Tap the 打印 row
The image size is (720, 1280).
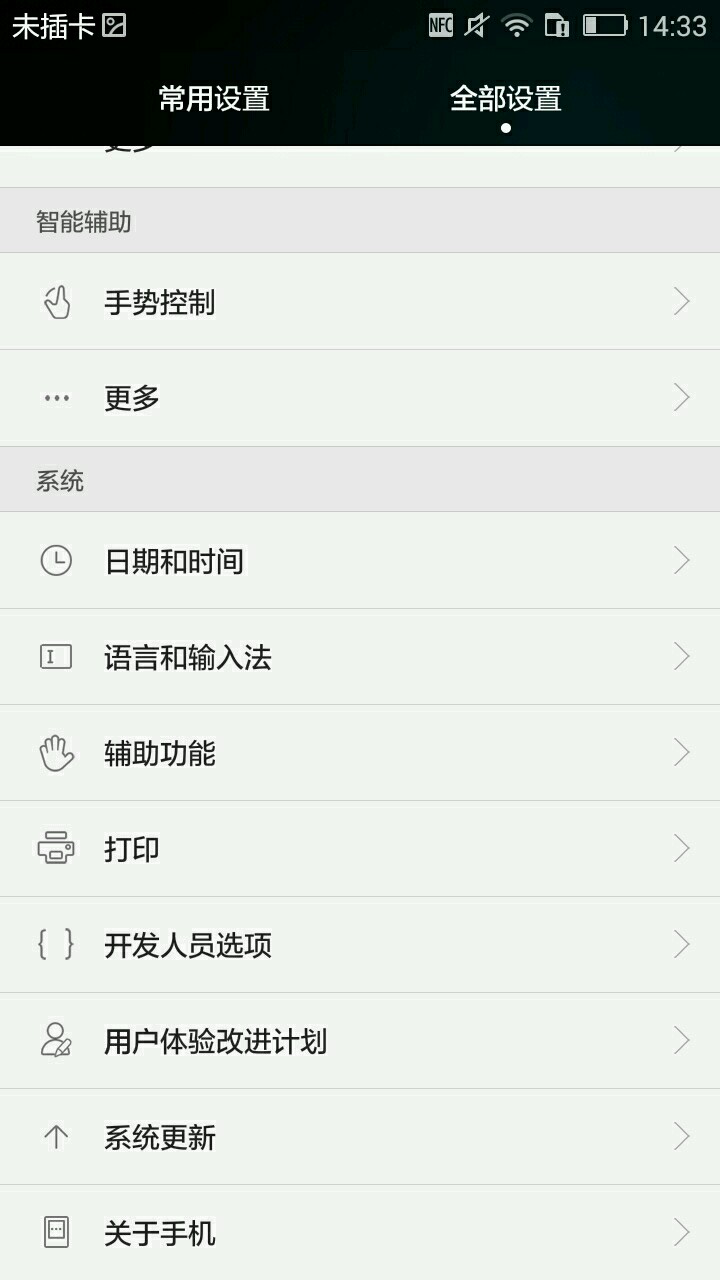point(360,849)
